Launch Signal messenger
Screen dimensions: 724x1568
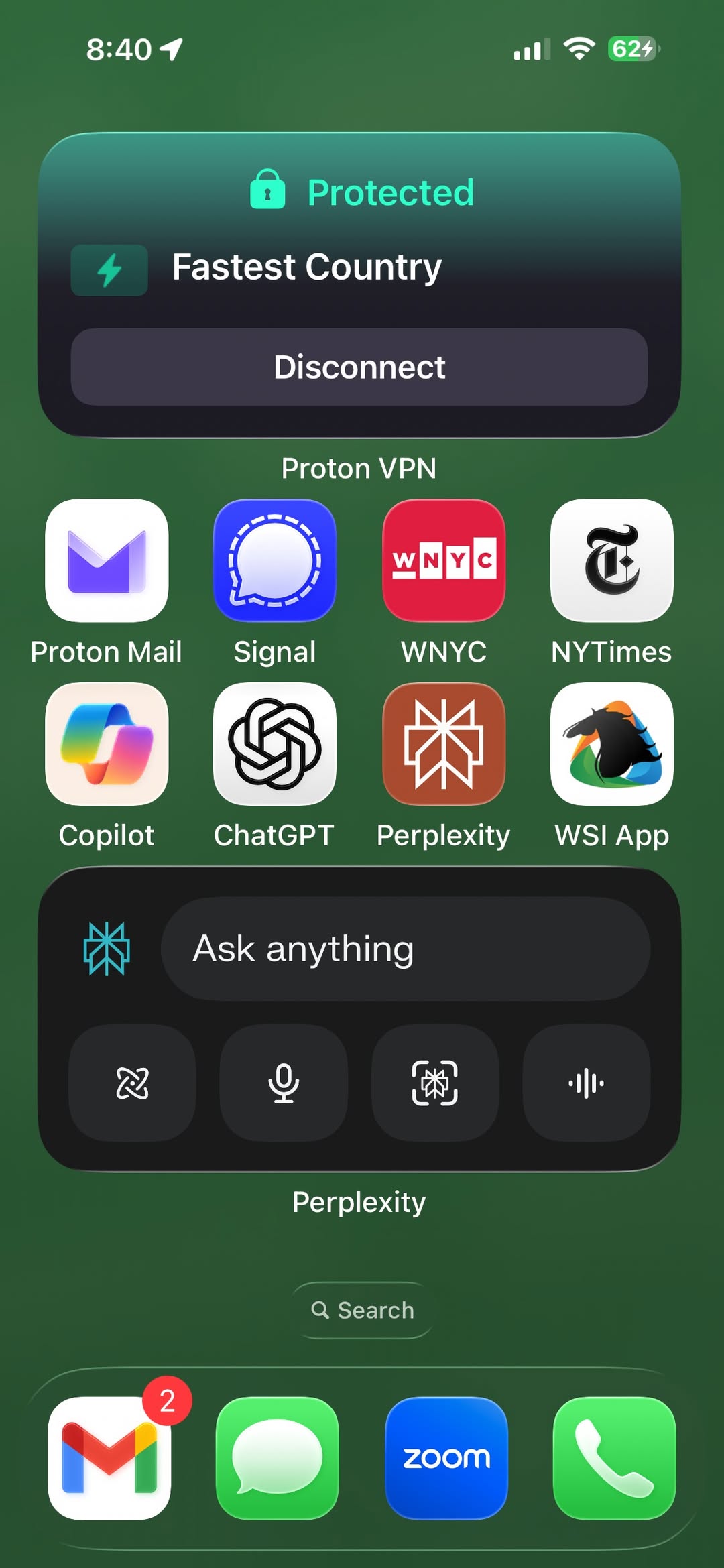(275, 560)
